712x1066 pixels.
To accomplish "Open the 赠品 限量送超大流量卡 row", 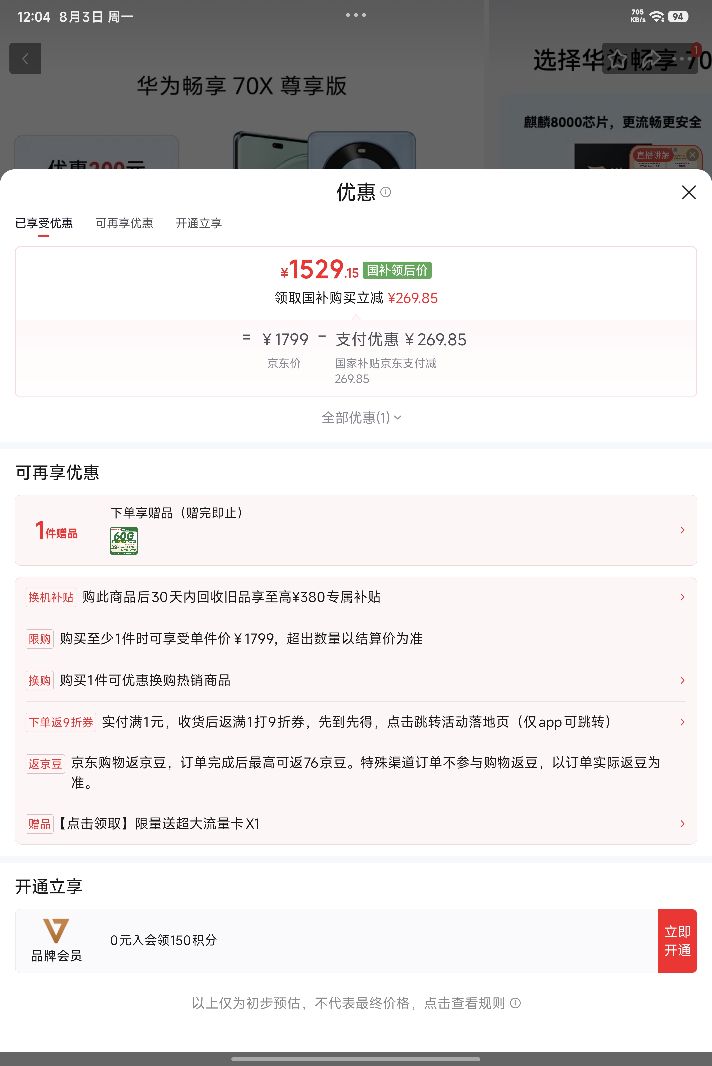I will coord(356,823).
